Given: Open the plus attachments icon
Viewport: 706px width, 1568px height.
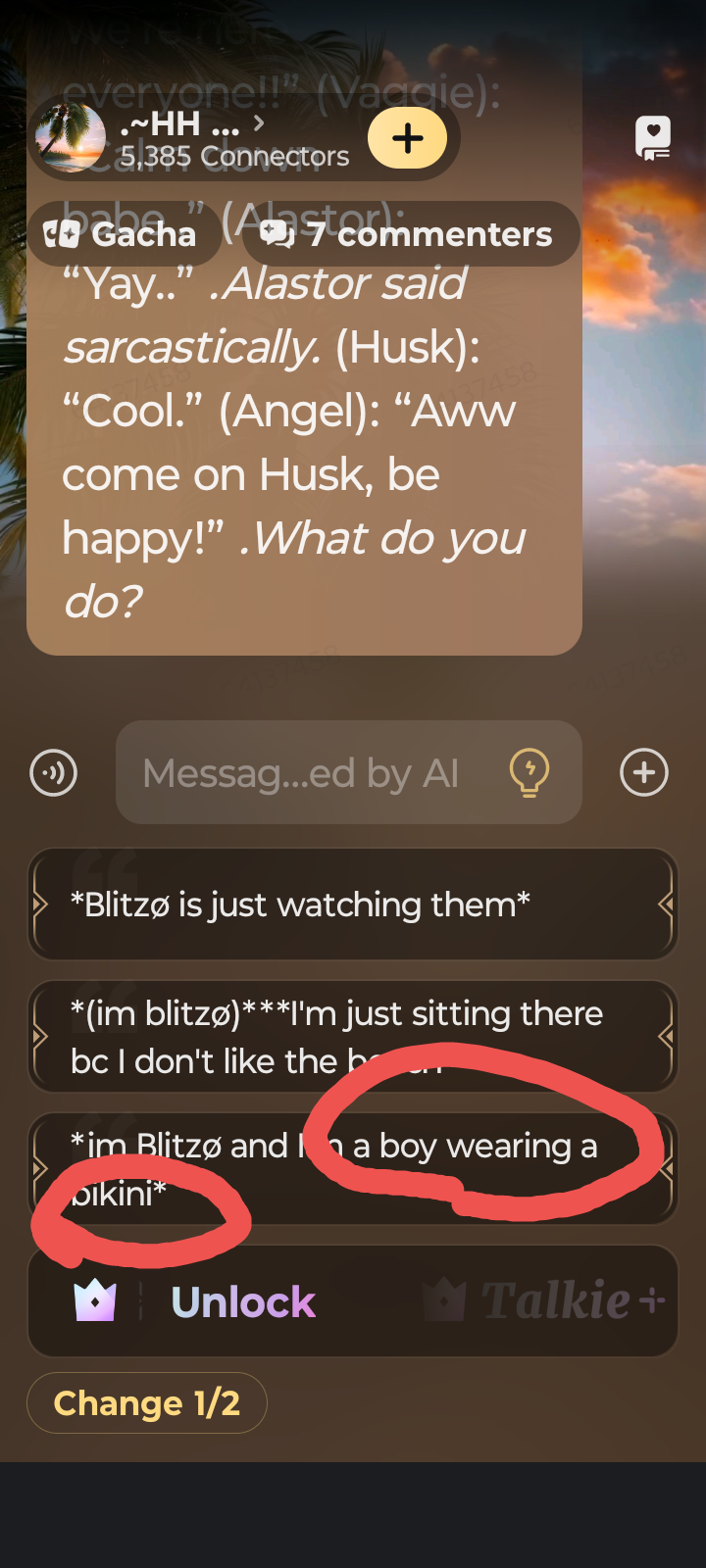Looking at the screenshot, I should coord(644,773).
